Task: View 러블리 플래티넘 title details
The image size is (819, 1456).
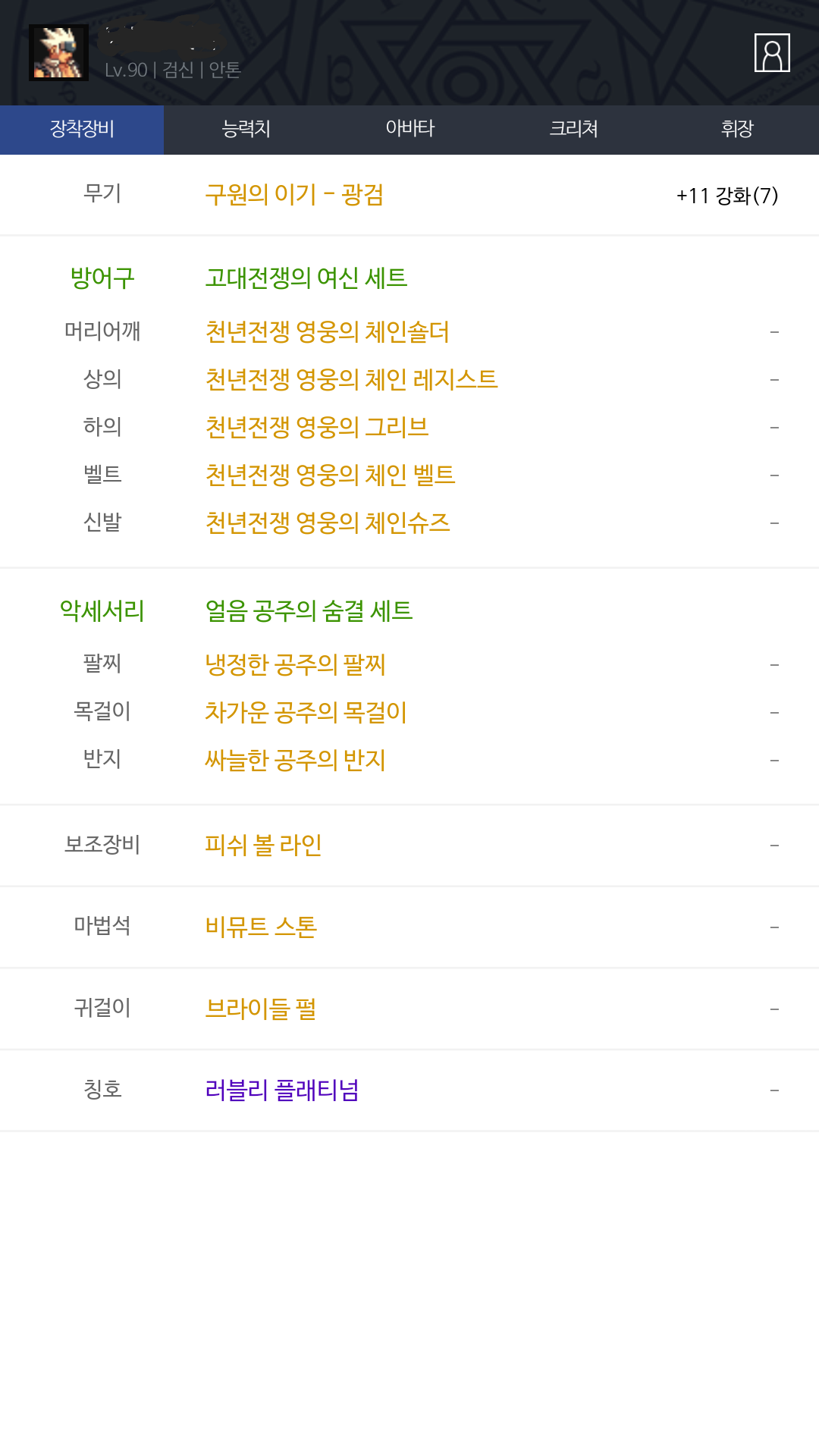Action: (x=282, y=1090)
